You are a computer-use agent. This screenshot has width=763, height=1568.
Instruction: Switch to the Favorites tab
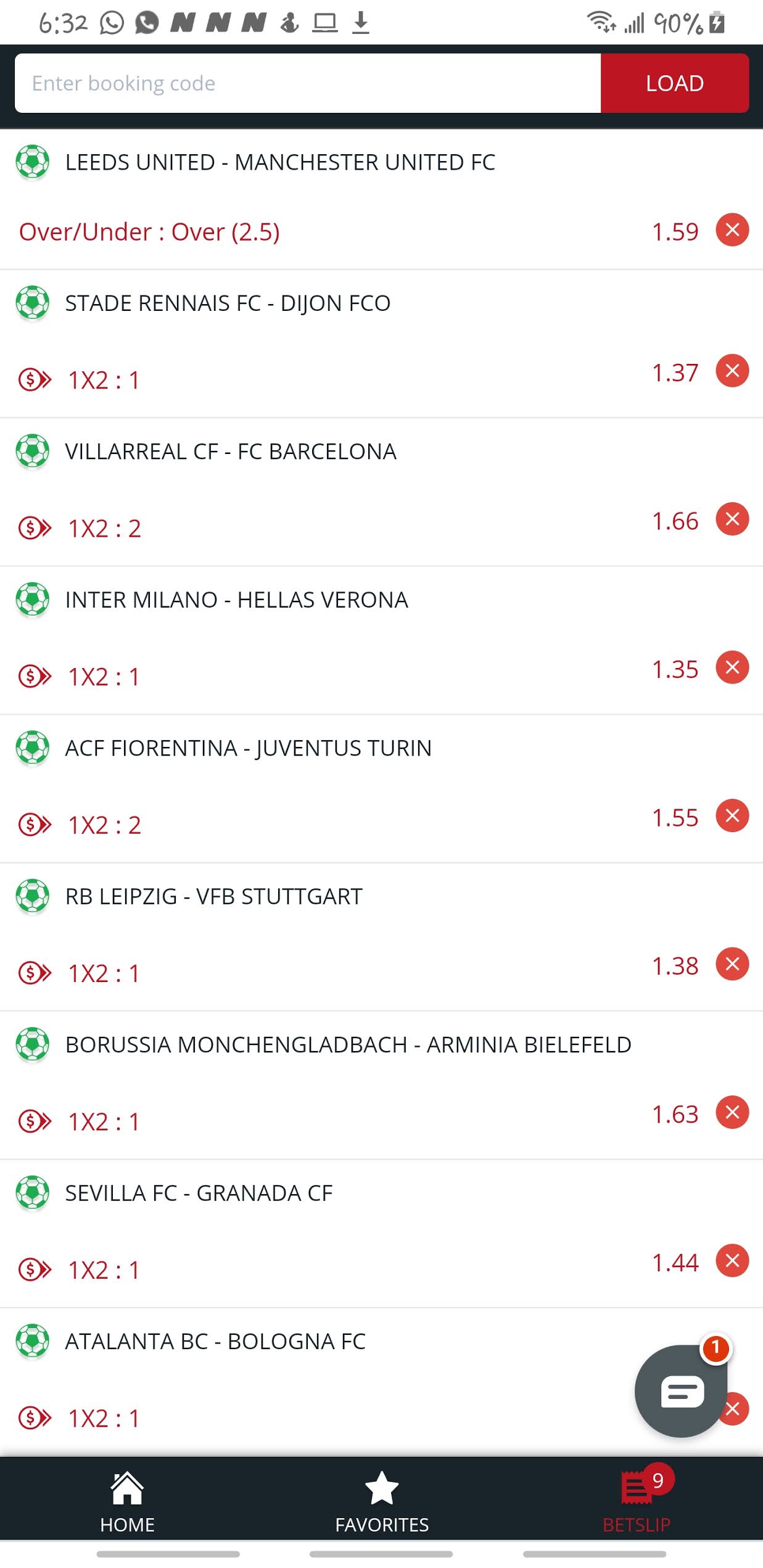[x=382, y=1502]
